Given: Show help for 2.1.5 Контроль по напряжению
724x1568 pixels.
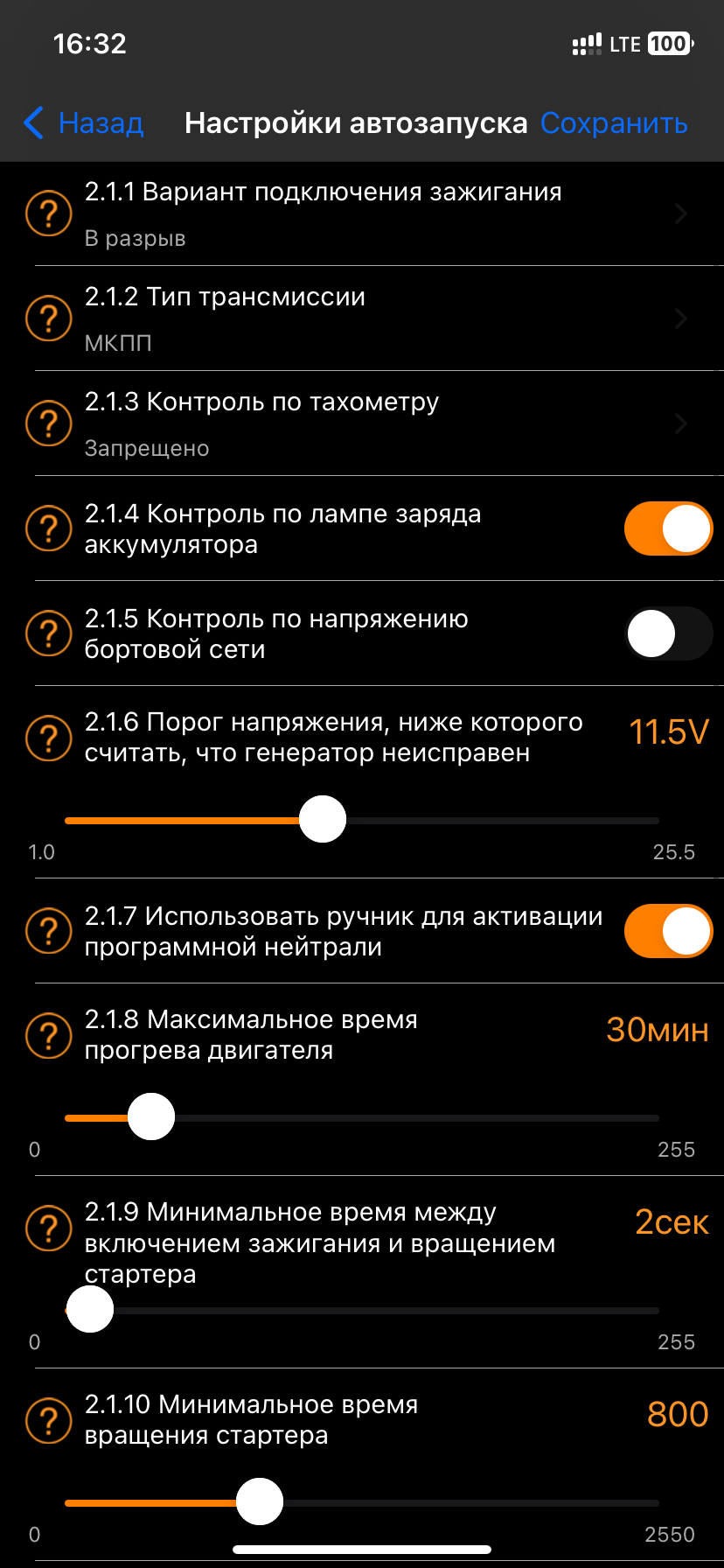Looking at the screenshot, I should [49, 633].
